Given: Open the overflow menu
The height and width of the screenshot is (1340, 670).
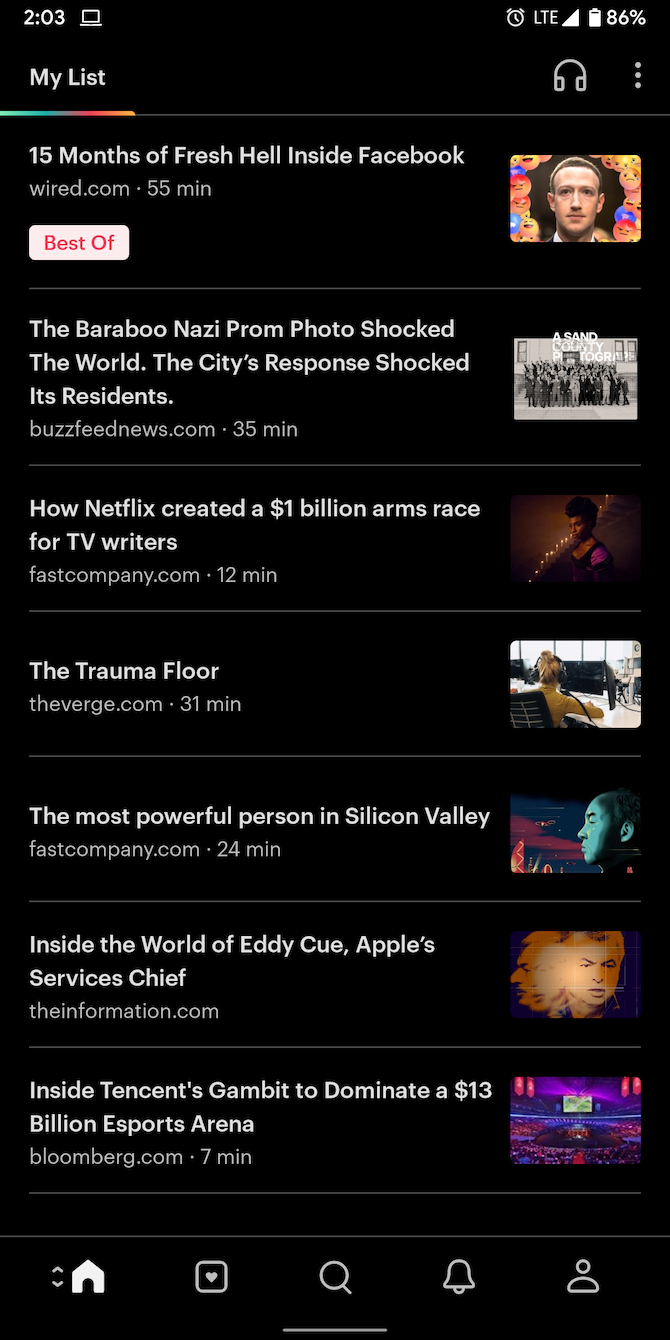Looking at the screenshot, I should (638, 77).
